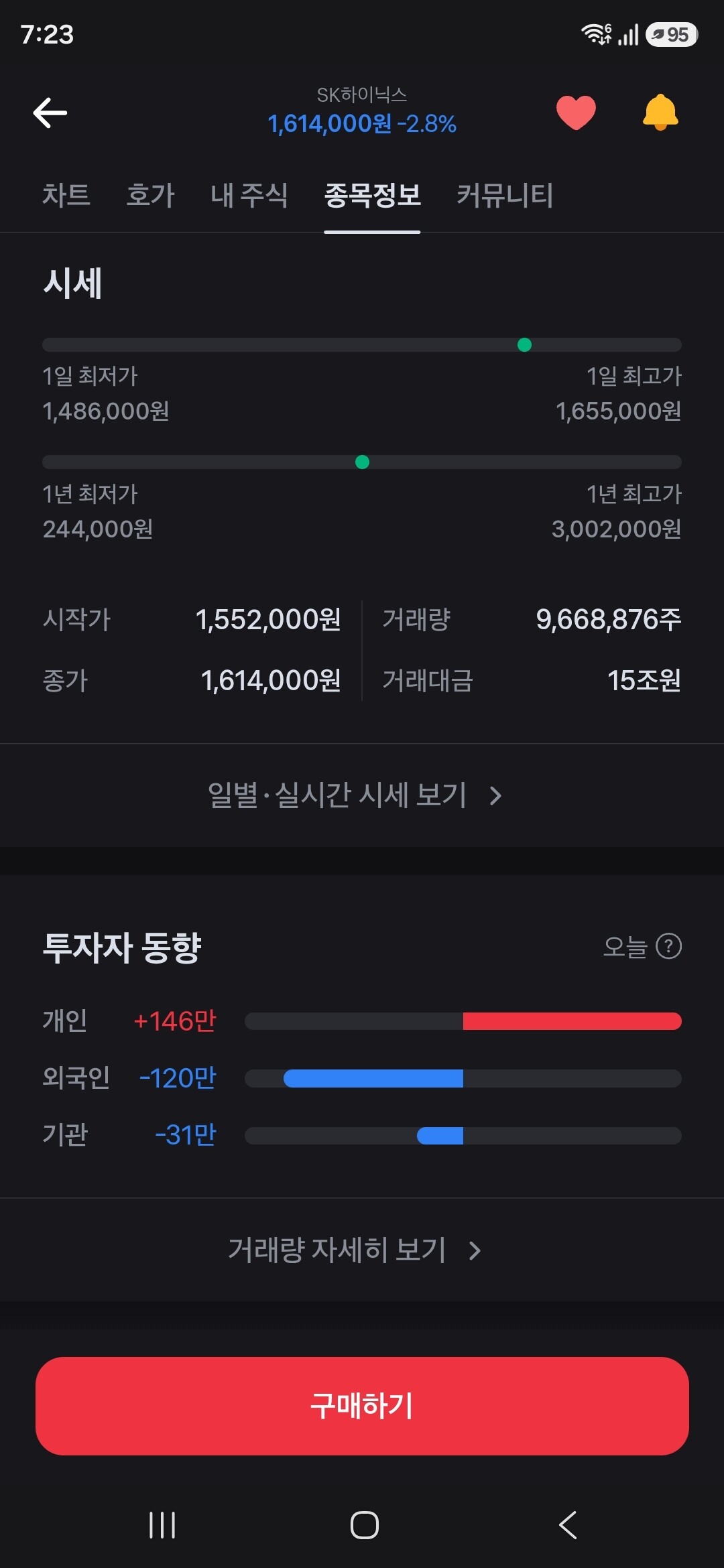Open the 커뮤니티 tab
Image resolution: width=724 pixels, height=1568 pixels.
coord(505,196)
